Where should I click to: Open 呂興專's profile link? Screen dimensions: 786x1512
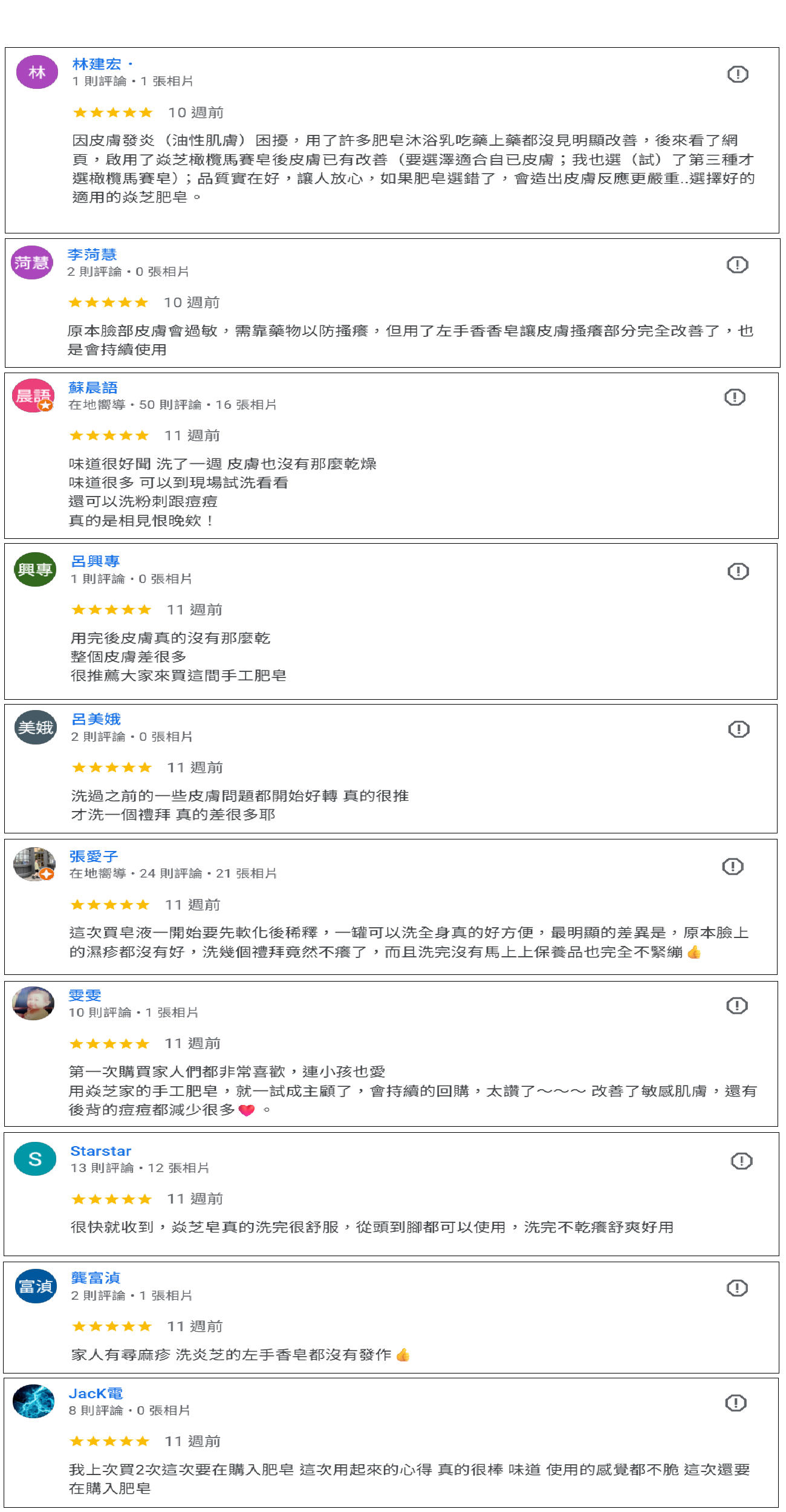coord(94,561)
